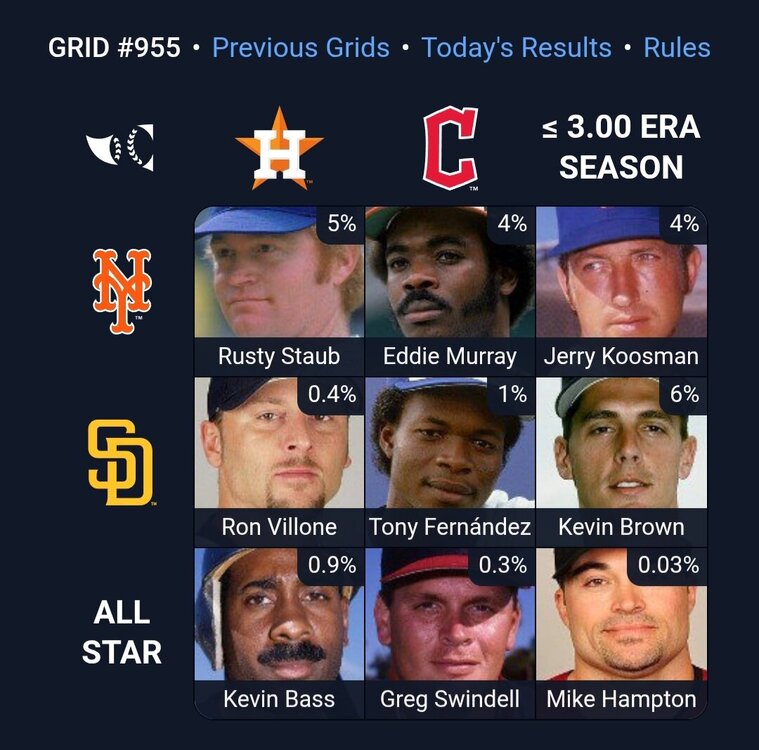759x750 pixels.
Task: View Today's Results
Action: click(x=516, y=48)
